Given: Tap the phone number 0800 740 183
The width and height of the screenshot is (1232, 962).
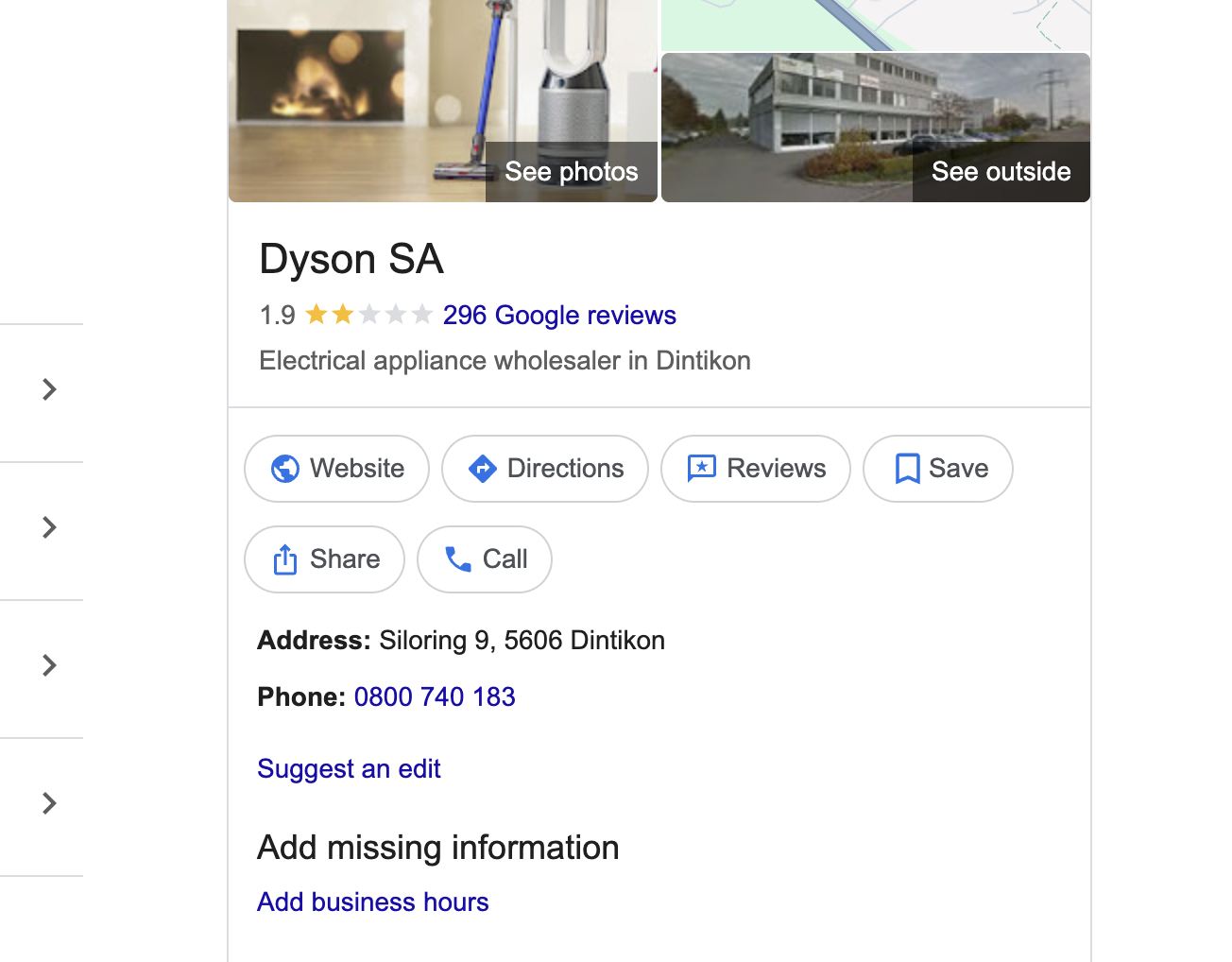Looking at the screenshot, I should coord(435,696).
